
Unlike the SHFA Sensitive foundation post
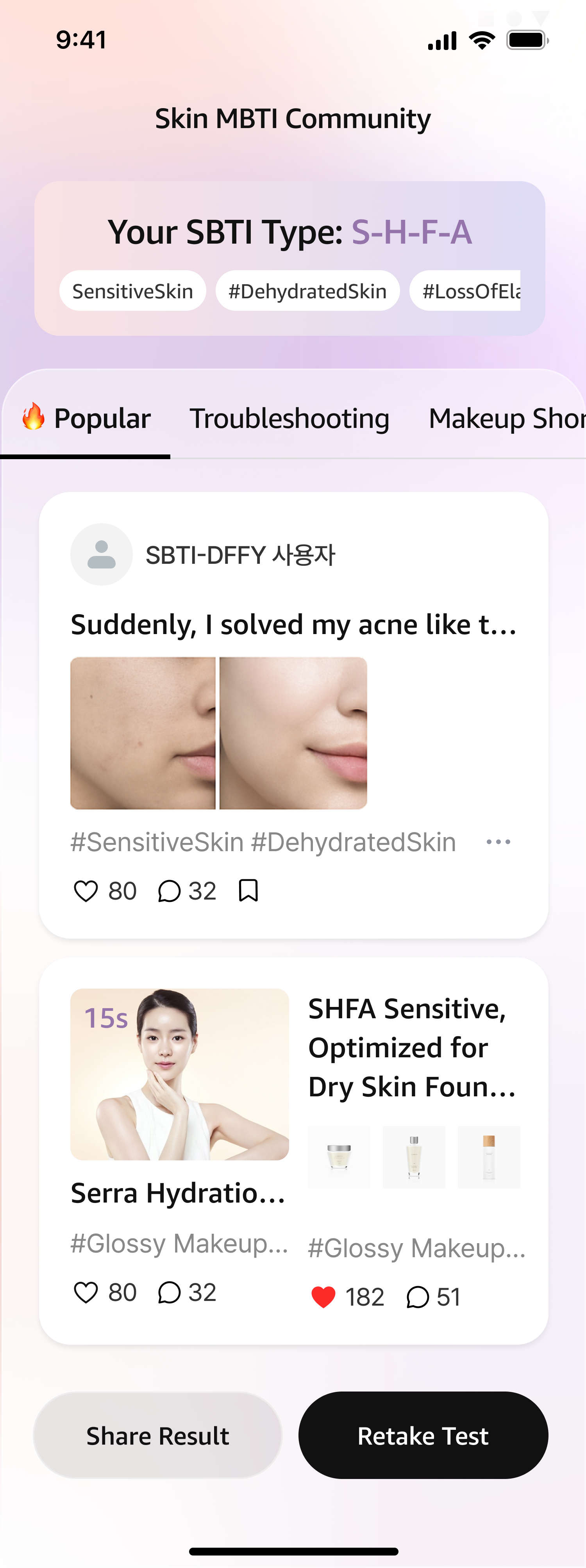(x=323, y=1297)
